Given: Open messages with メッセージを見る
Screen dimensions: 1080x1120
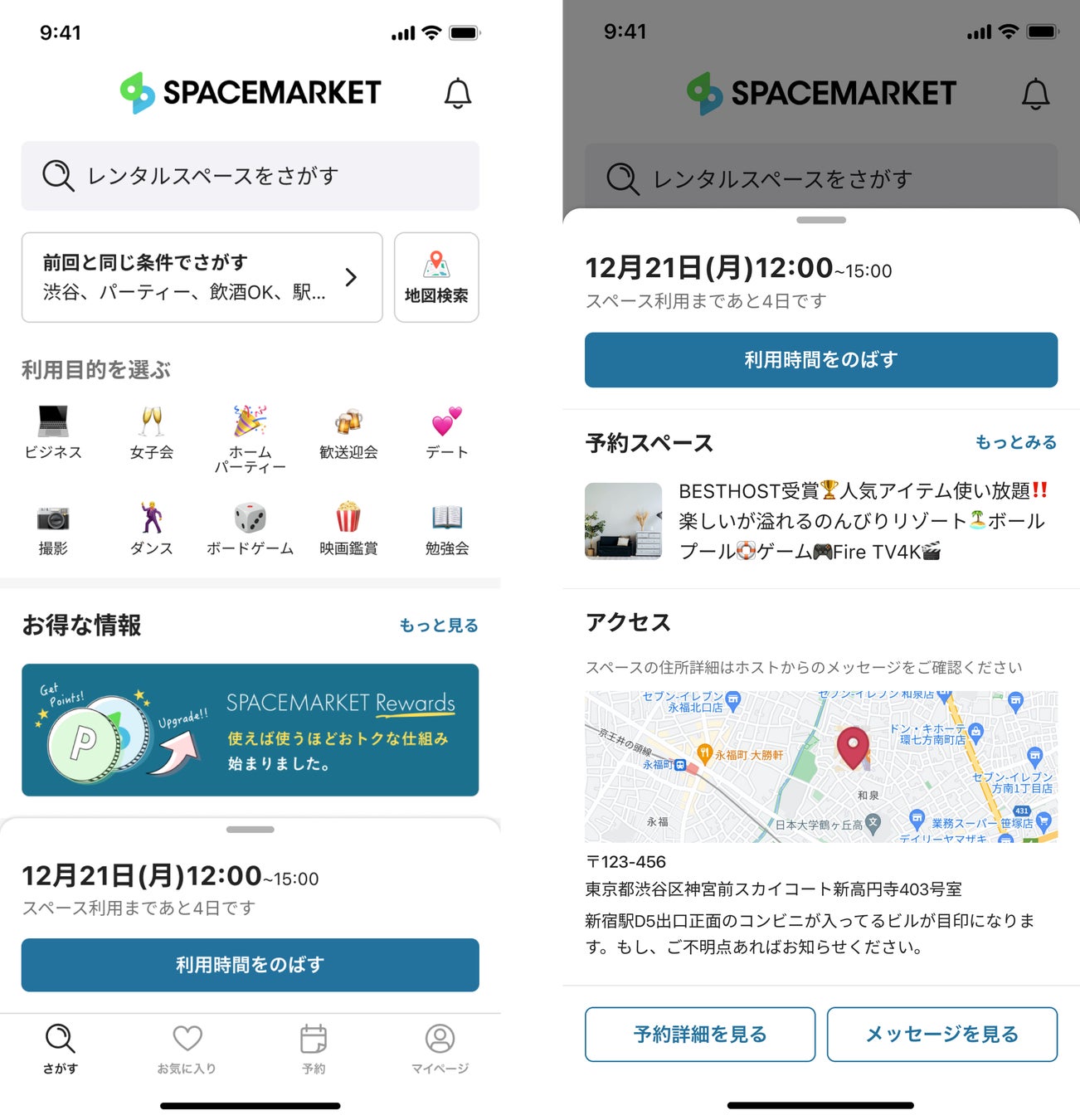Looking at the screenshot, I should pyautogui.click(x=941, y=1034).
